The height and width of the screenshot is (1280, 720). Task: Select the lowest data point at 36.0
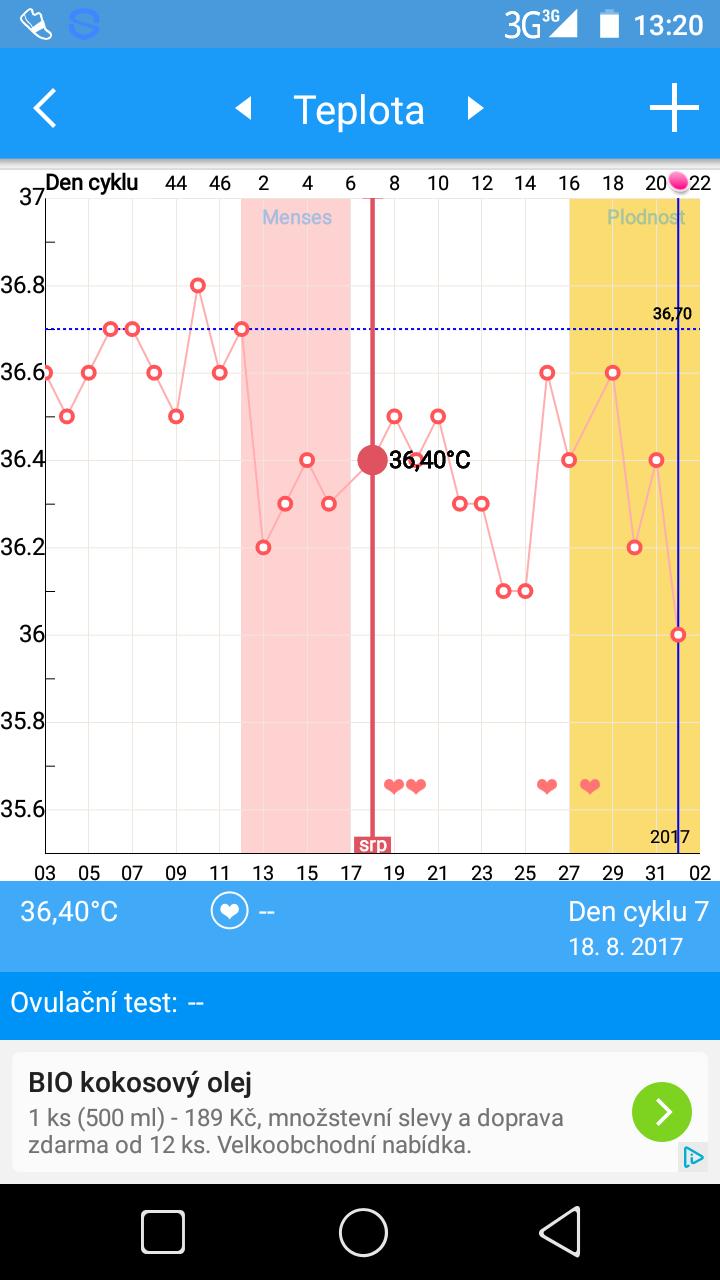point(678,634)
